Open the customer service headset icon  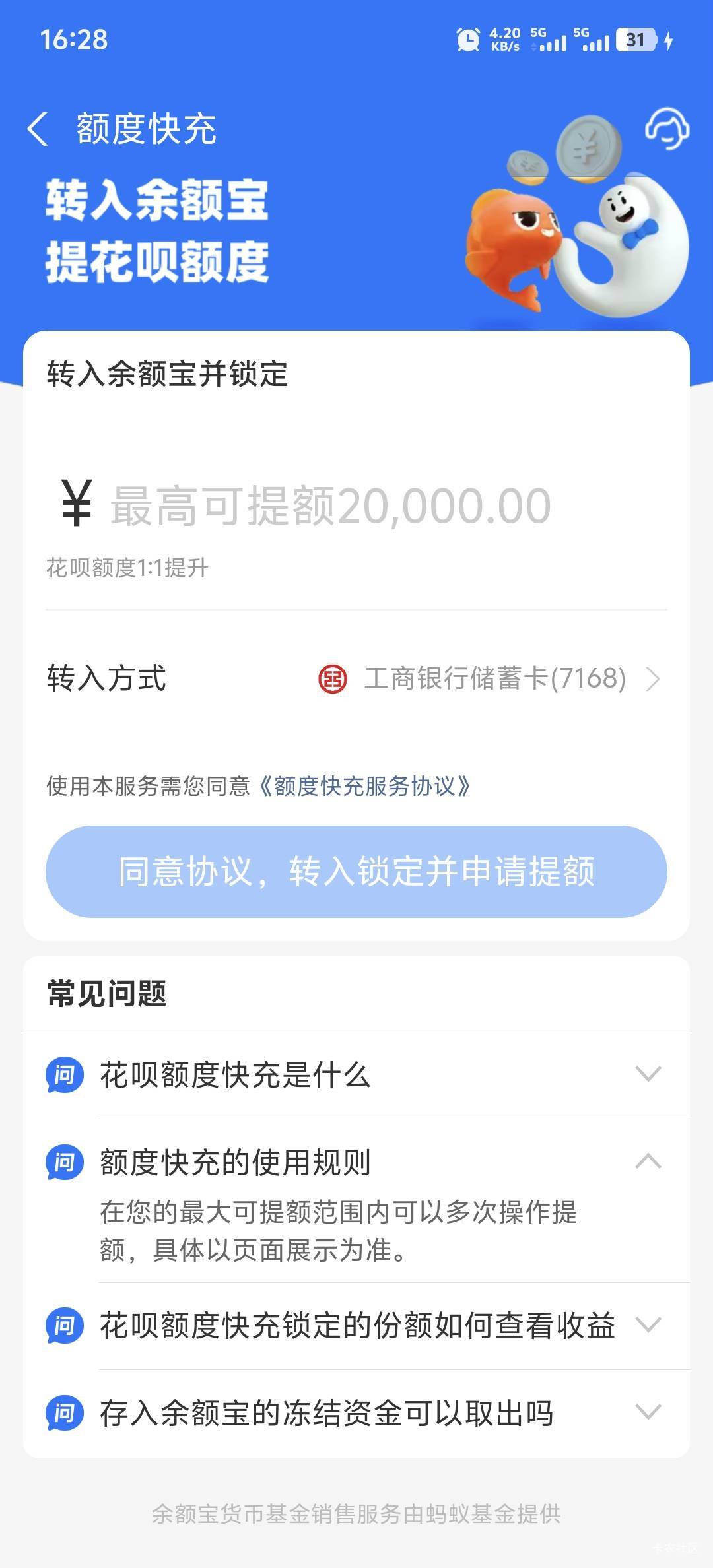pyautogui.click(x=667, y=128)
